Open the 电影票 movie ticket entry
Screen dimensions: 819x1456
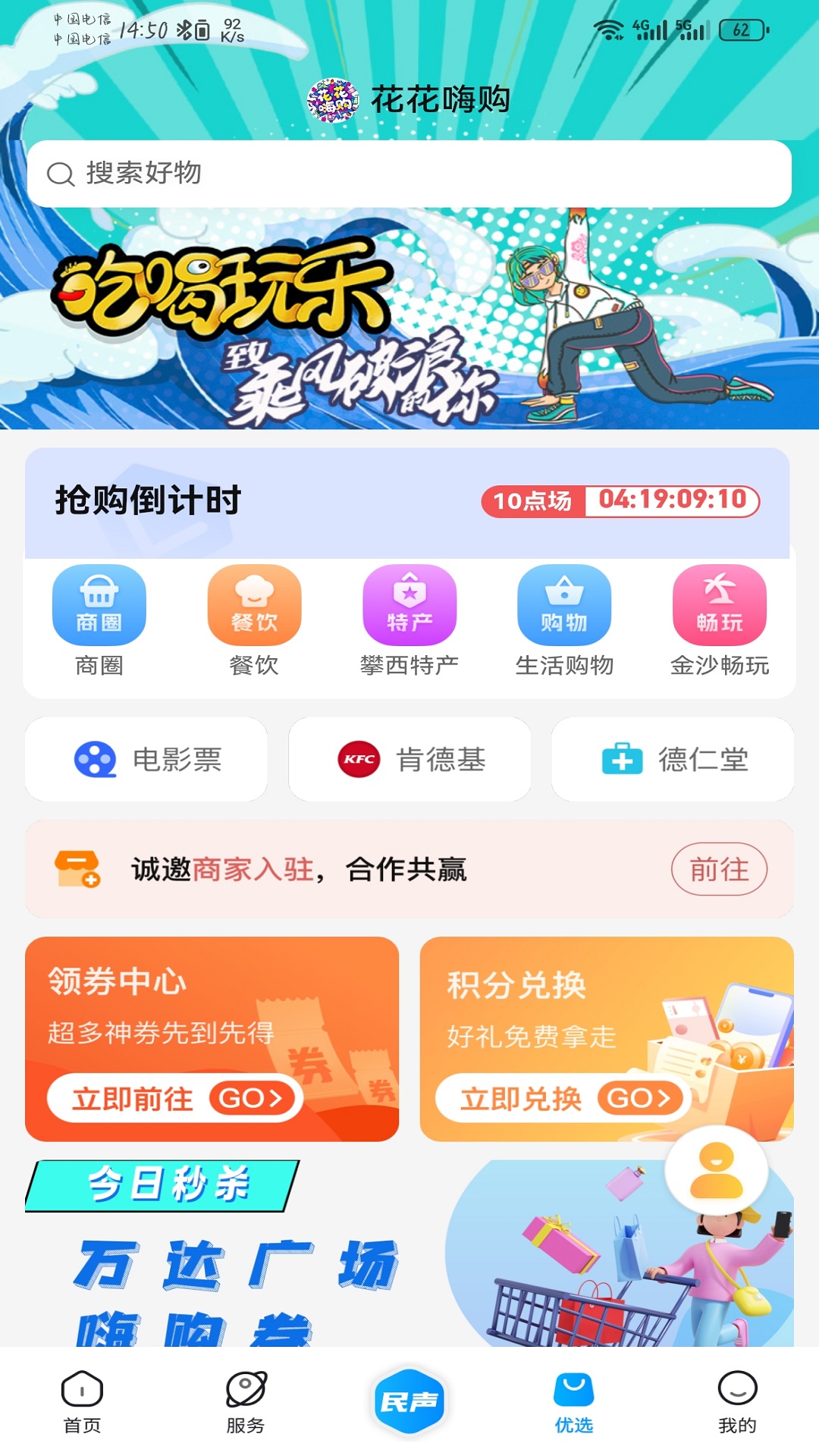(x=146, y=759)
